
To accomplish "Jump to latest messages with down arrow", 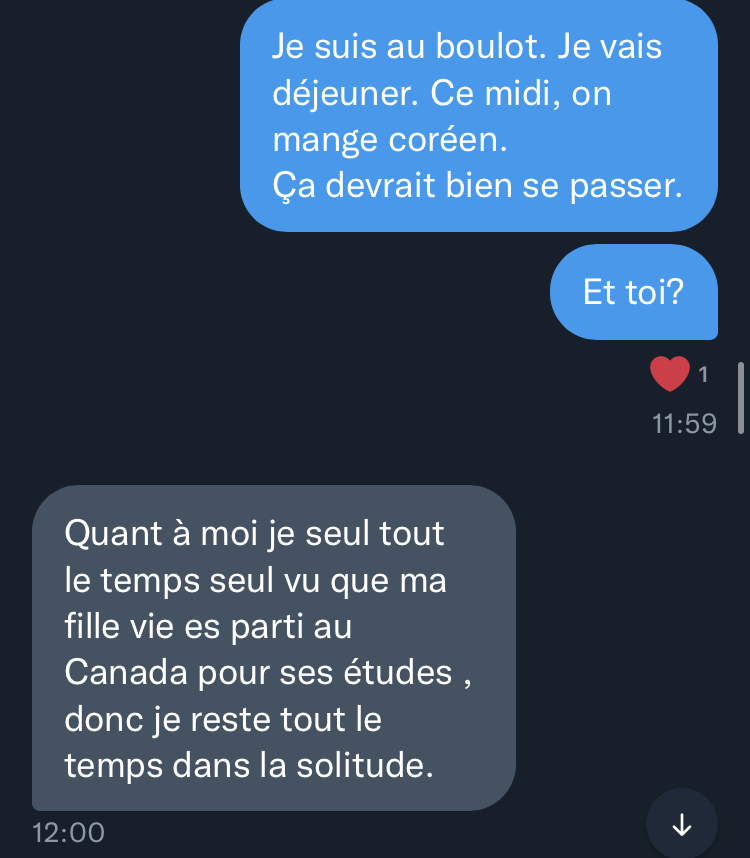I will coord(682,824).
